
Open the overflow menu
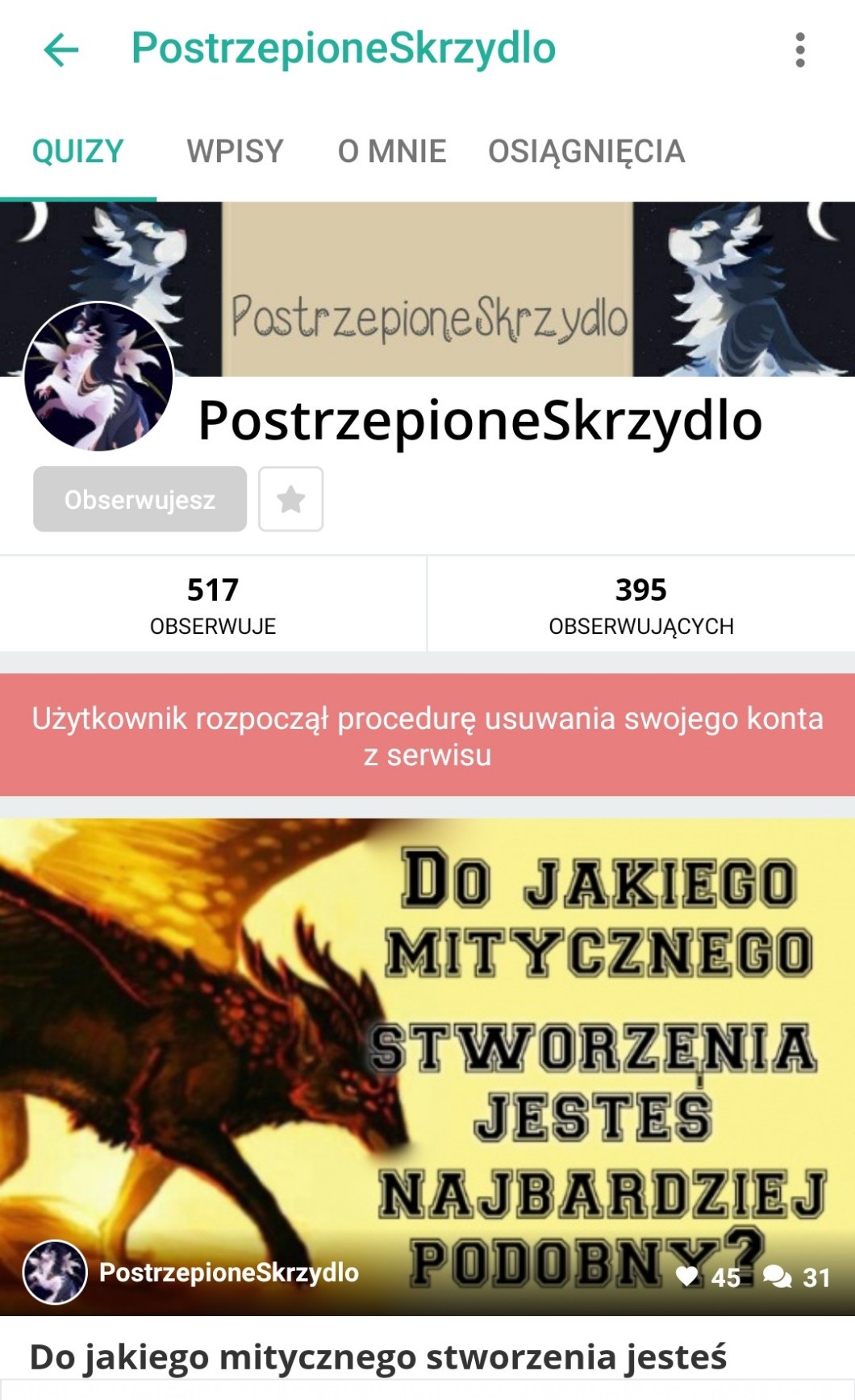[x=799, y=50]
